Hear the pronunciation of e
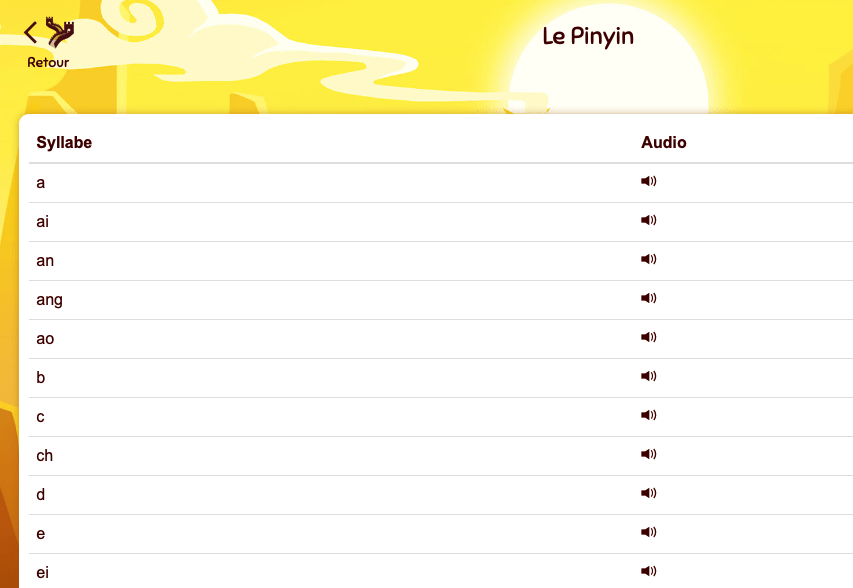 click(x=649, y=532)
